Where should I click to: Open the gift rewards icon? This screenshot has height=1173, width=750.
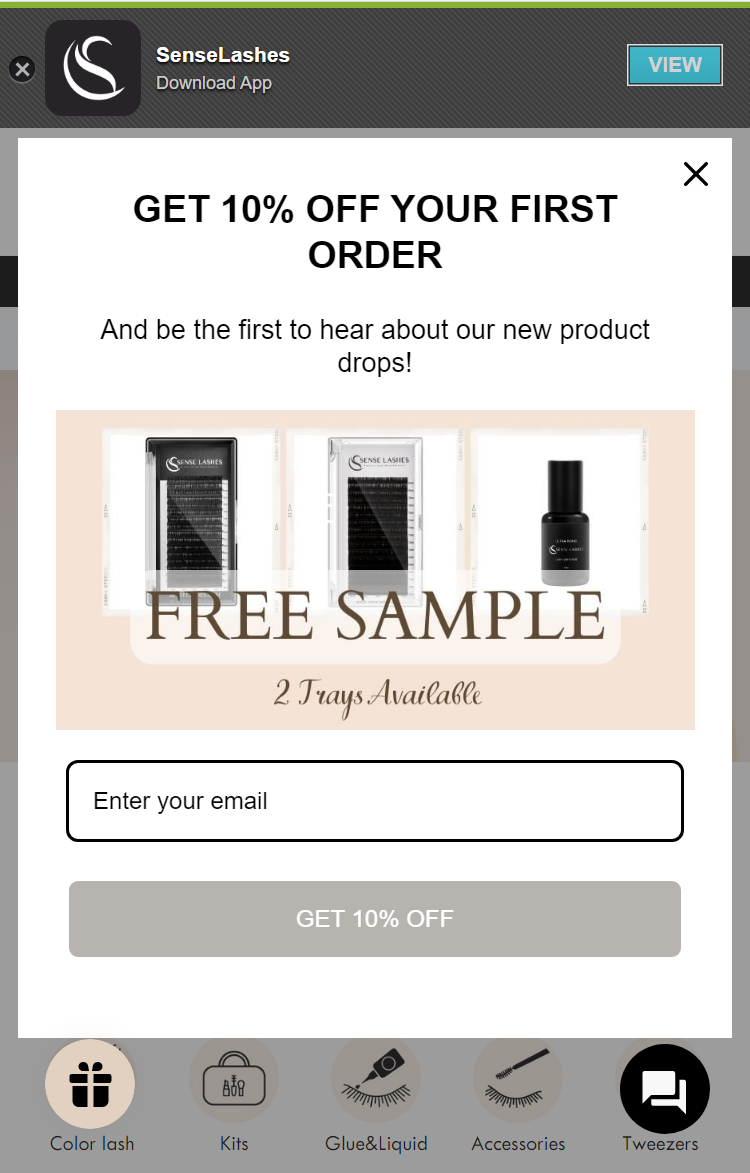click(90, 1085)
